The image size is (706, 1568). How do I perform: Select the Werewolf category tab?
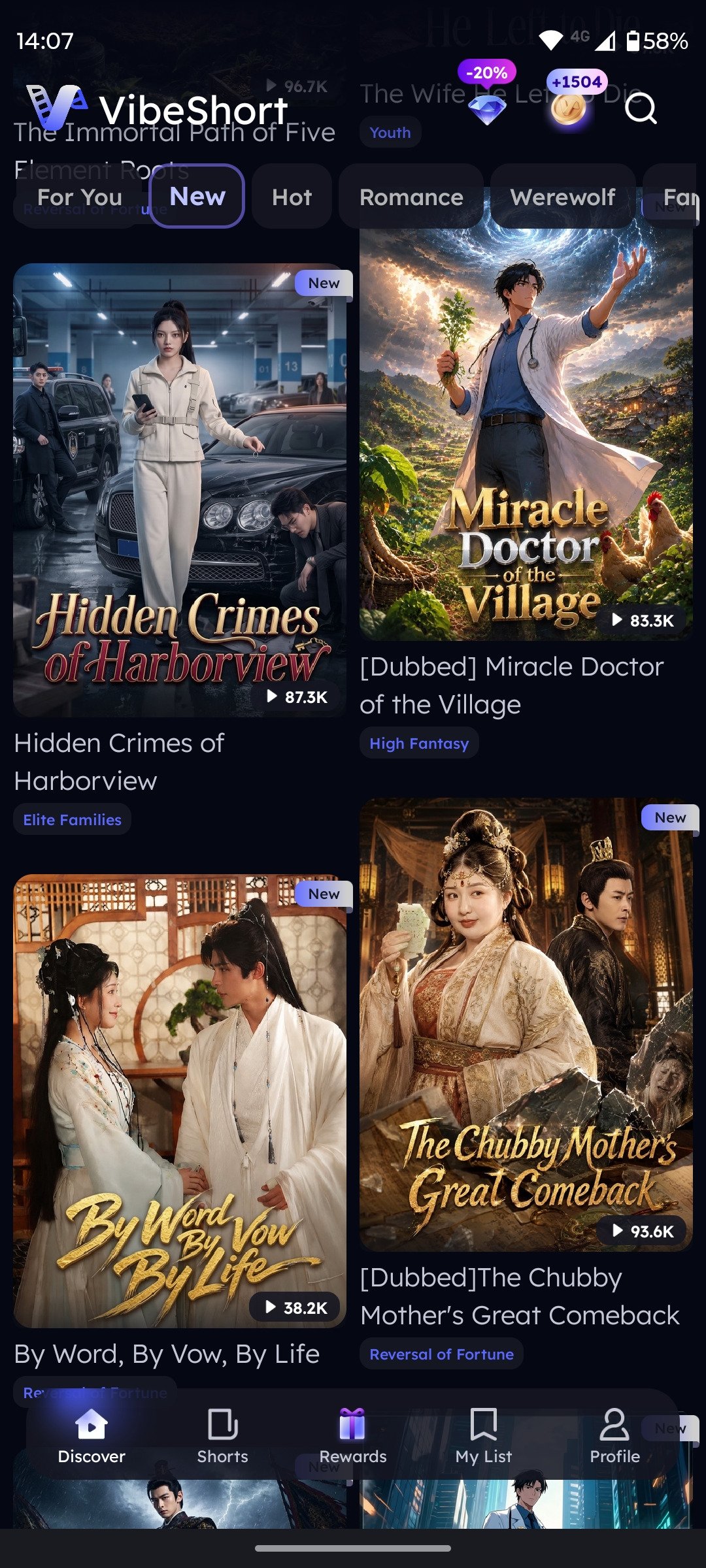click(x=563, y=197)
